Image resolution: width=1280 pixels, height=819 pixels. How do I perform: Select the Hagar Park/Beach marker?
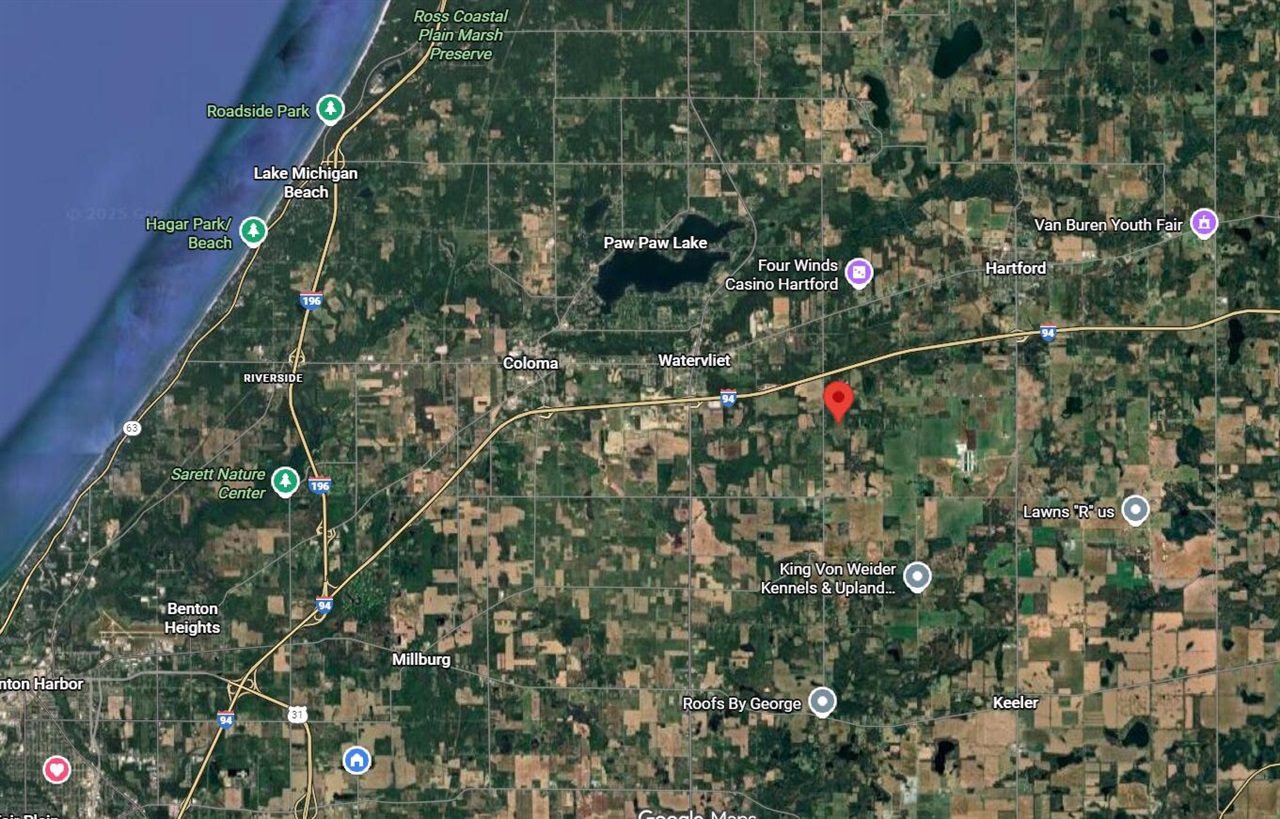point(254,231)
